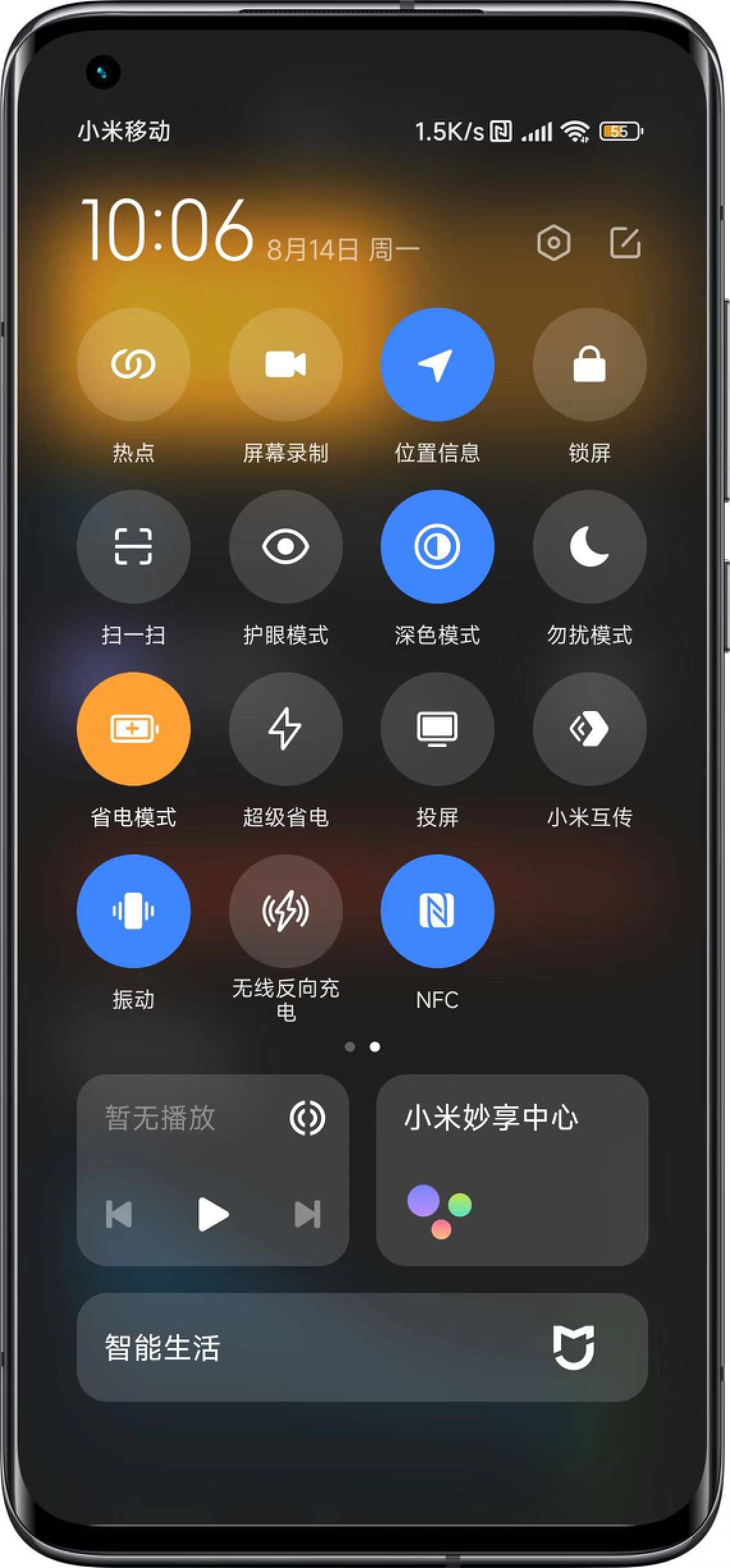Tap the 锁屏 lock screen icon
730x1568 pixels.
pos(589,365)
